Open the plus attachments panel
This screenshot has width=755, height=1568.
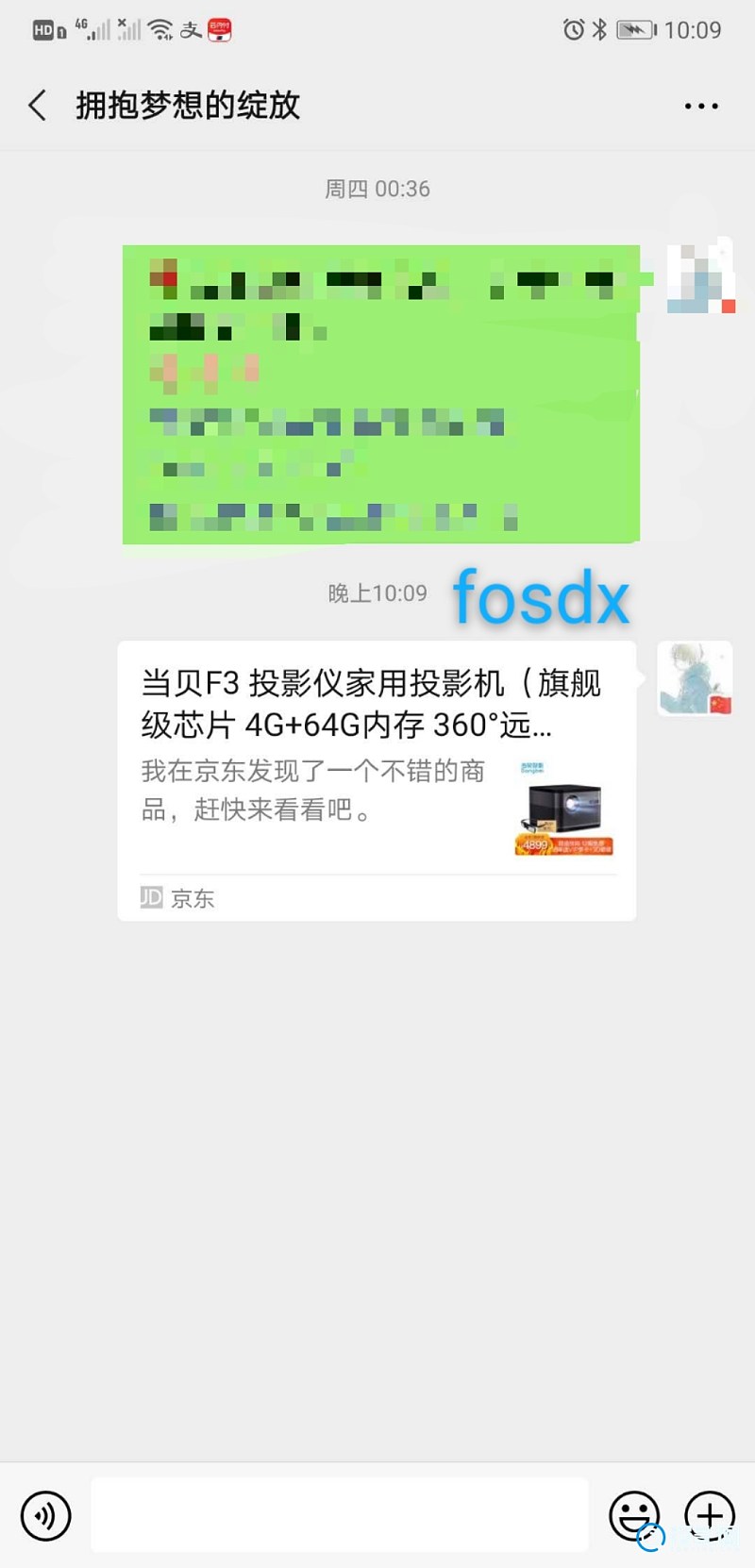coord(709,1516)
